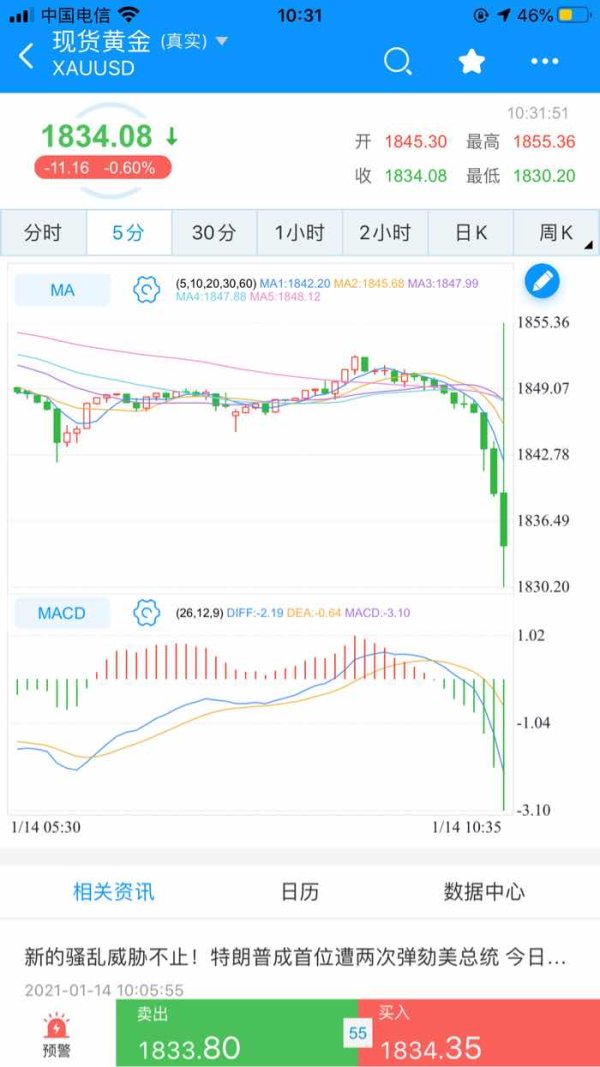Open the search magnifier icon
This screenshot has width=600, height=1067.
point(398,61)
